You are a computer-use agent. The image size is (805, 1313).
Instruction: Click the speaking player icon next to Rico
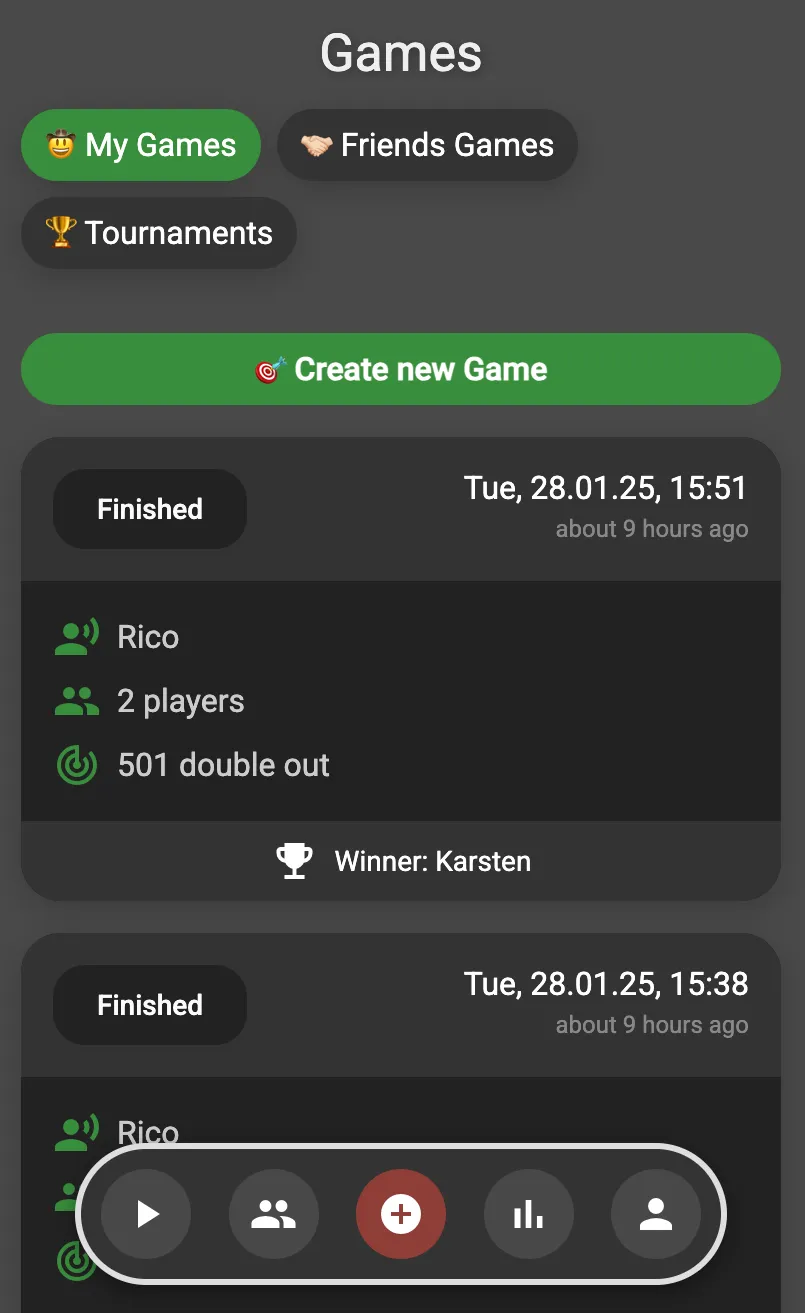coord(76,637)
